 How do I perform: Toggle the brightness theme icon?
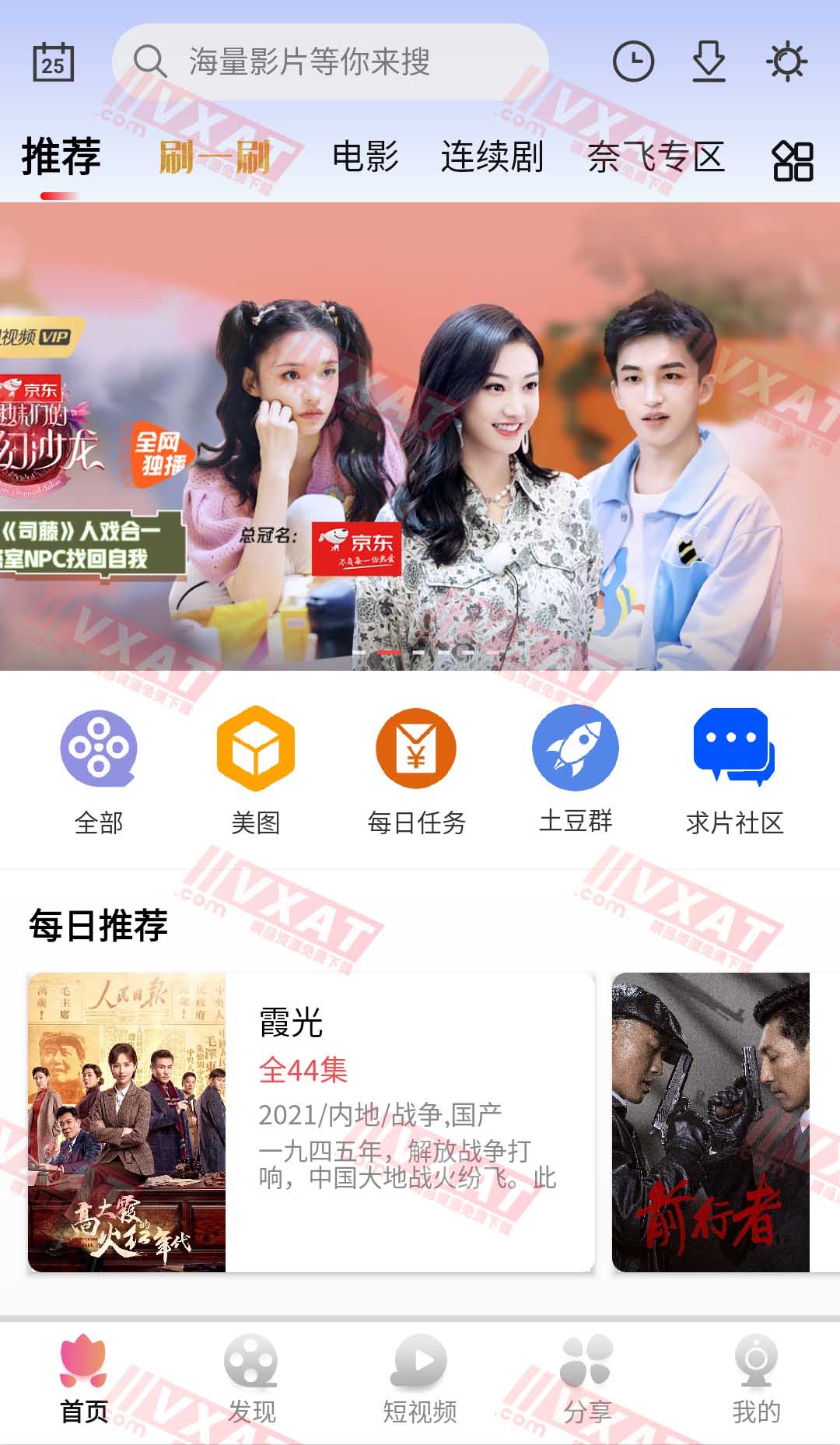(786, 61)
